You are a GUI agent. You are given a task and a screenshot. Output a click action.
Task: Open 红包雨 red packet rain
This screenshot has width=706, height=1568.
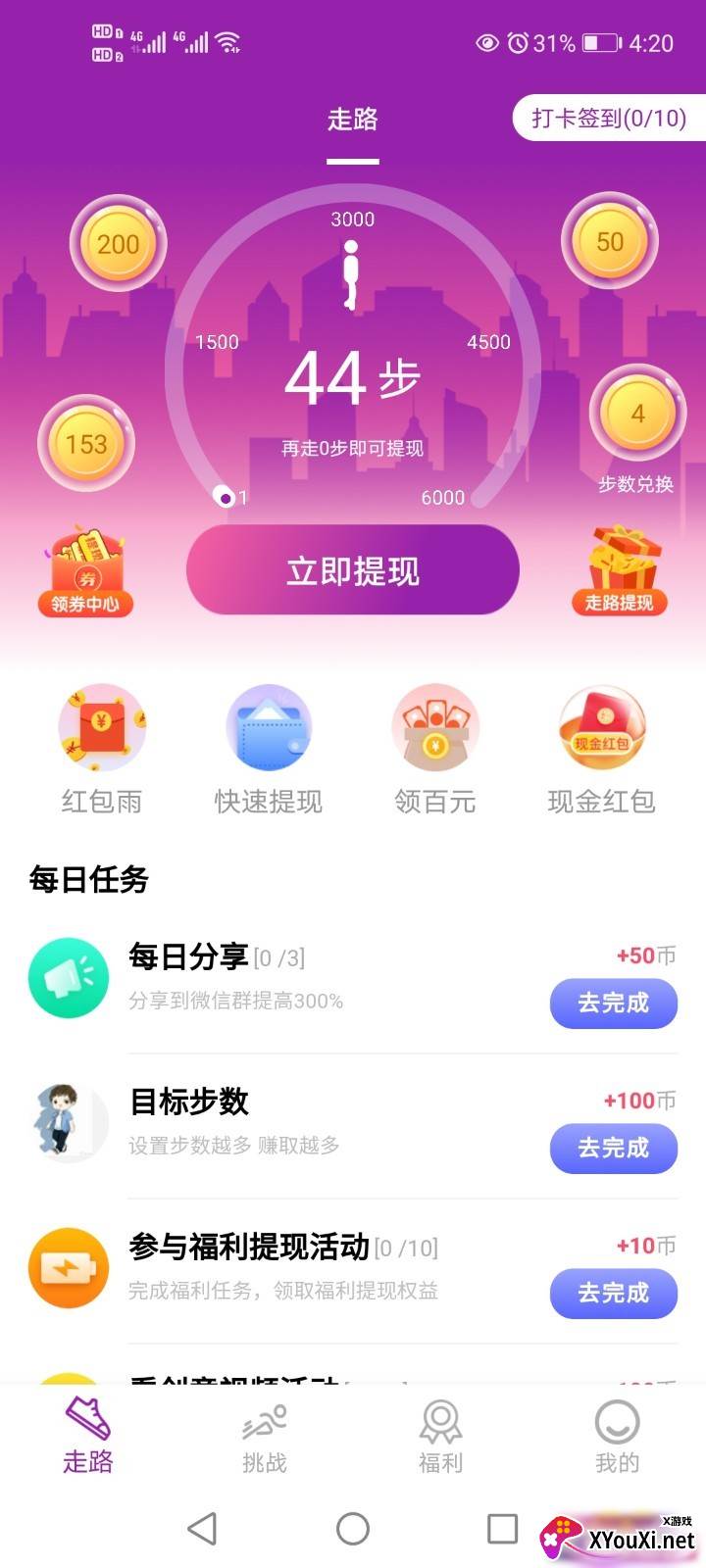[102, 751]
